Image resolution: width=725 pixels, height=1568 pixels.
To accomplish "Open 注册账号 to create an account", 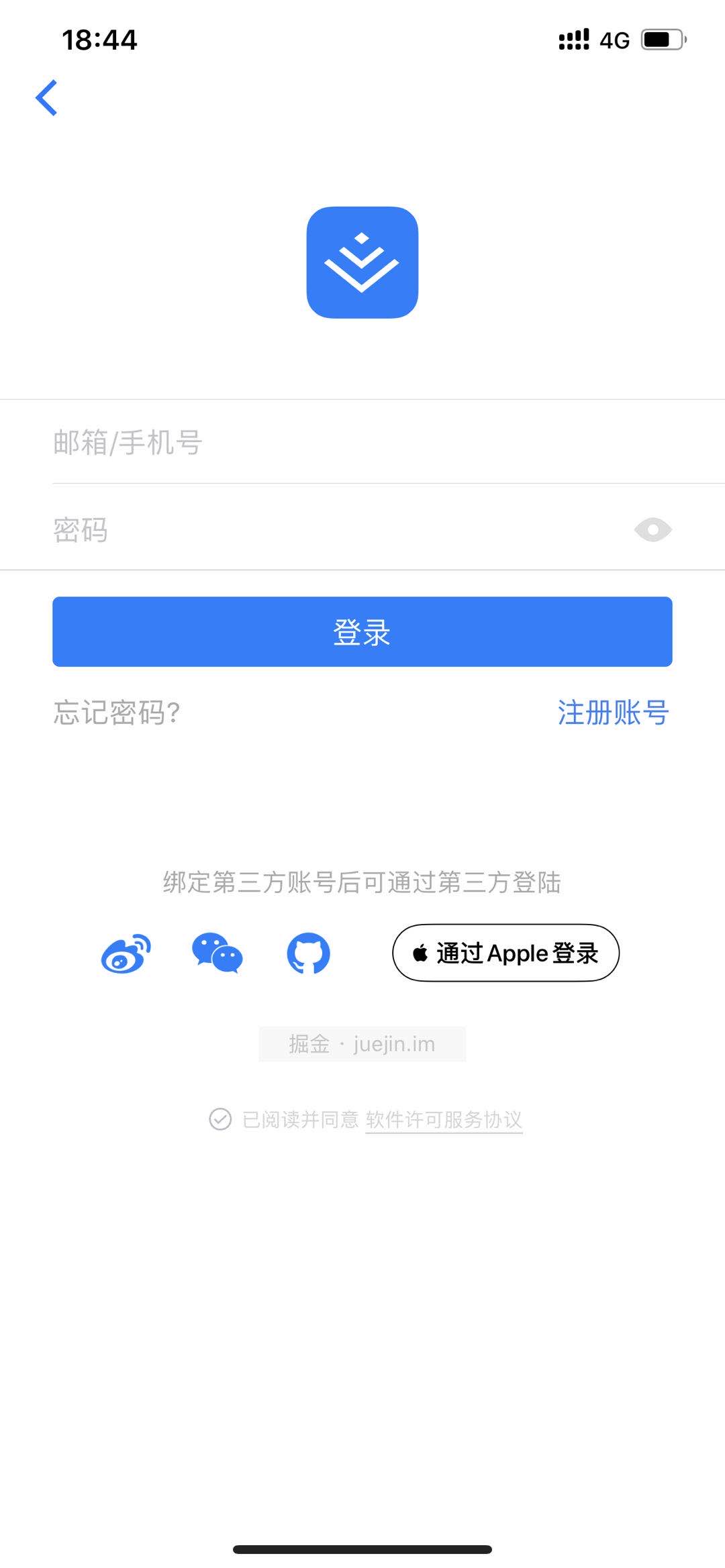I will point(613,712).
